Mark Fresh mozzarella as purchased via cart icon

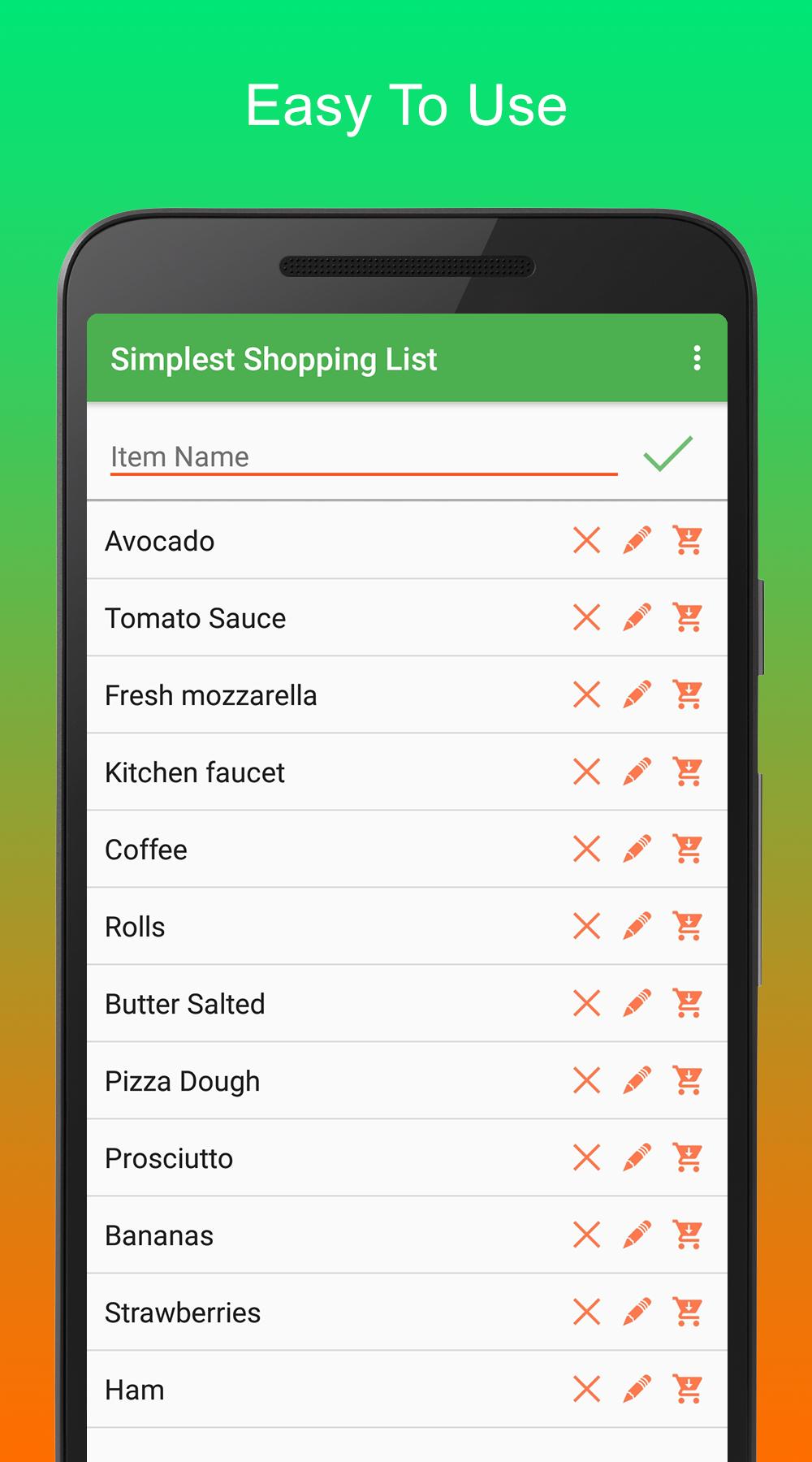(689, 695)
